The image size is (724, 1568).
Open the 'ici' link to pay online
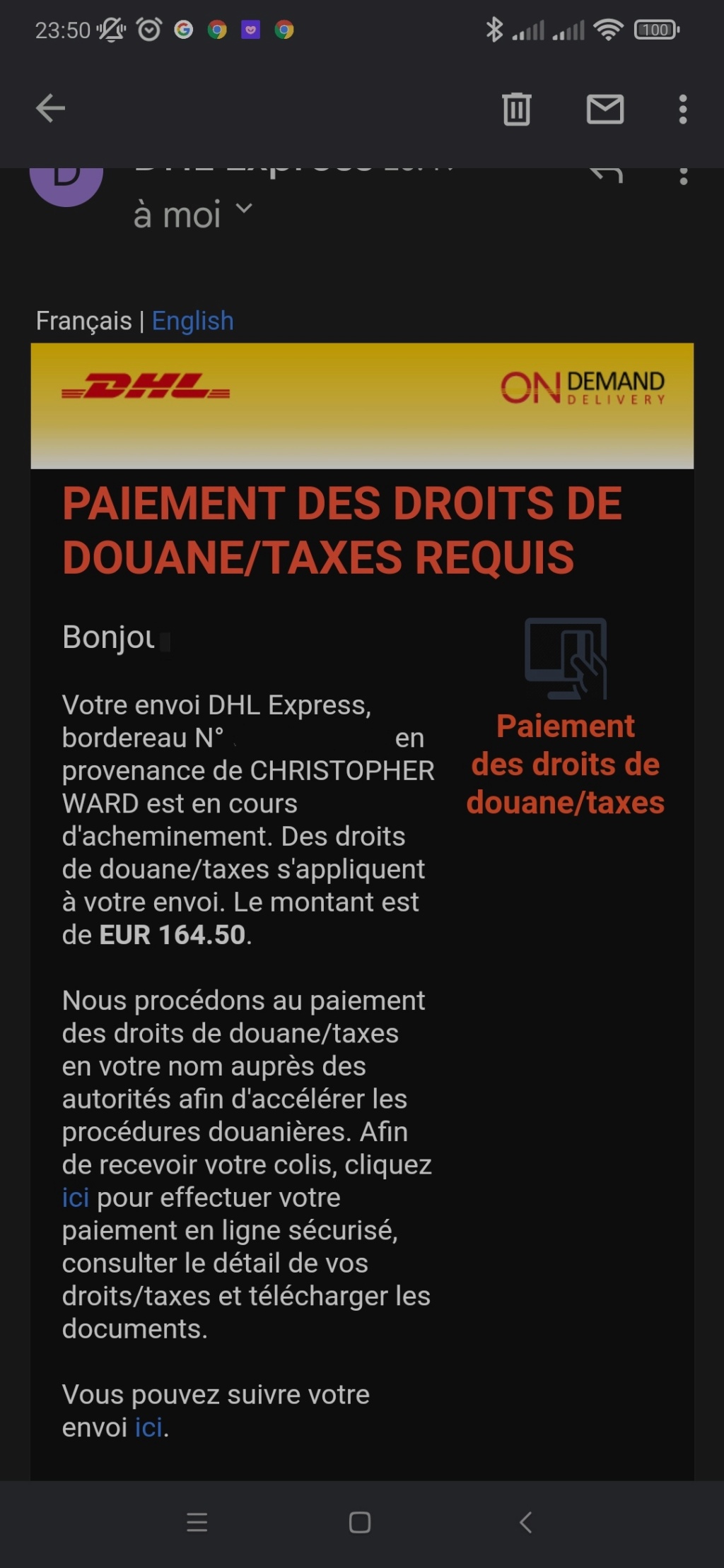click(76, 1198)
